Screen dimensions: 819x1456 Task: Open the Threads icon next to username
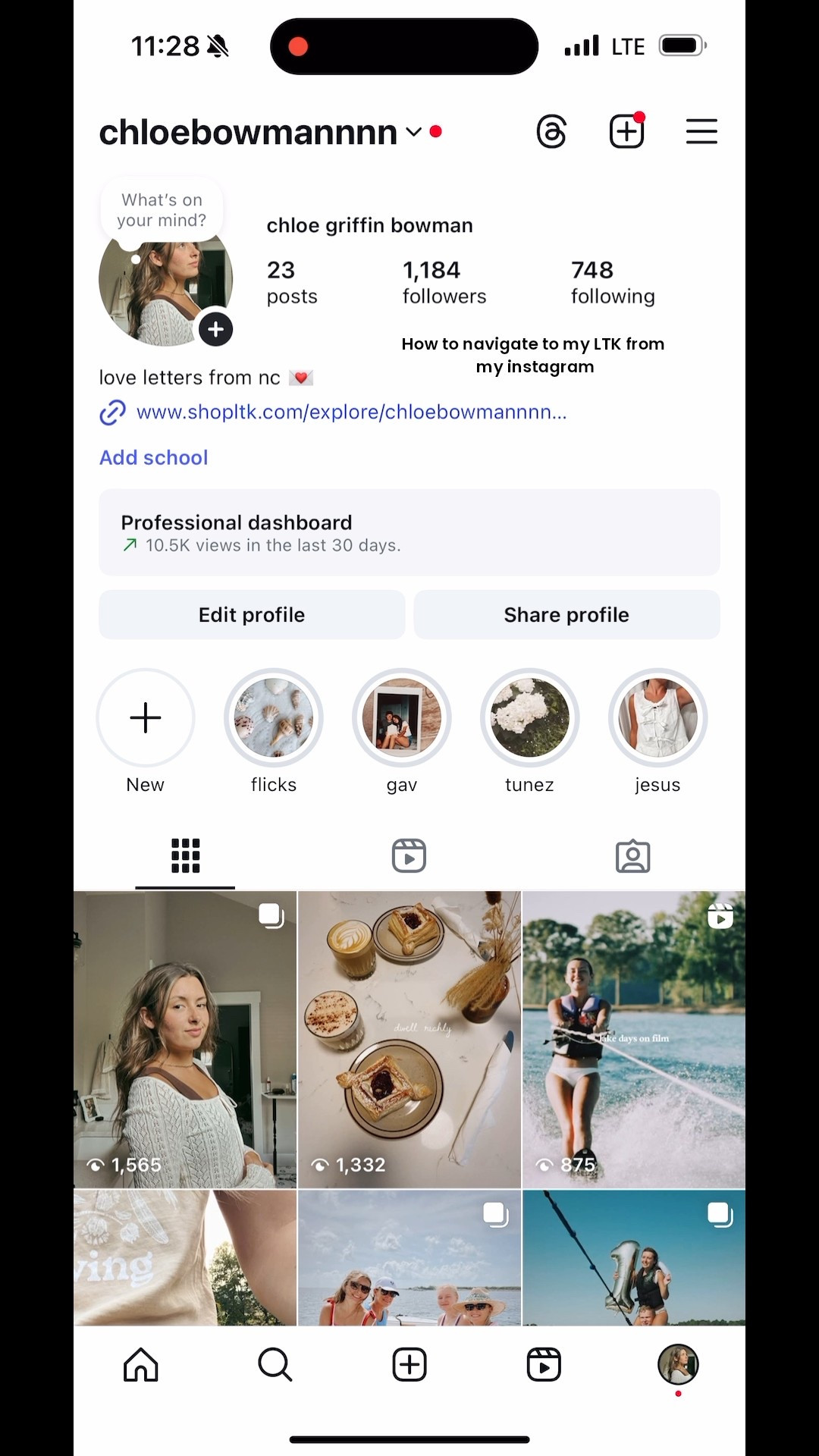coord(551,131)
